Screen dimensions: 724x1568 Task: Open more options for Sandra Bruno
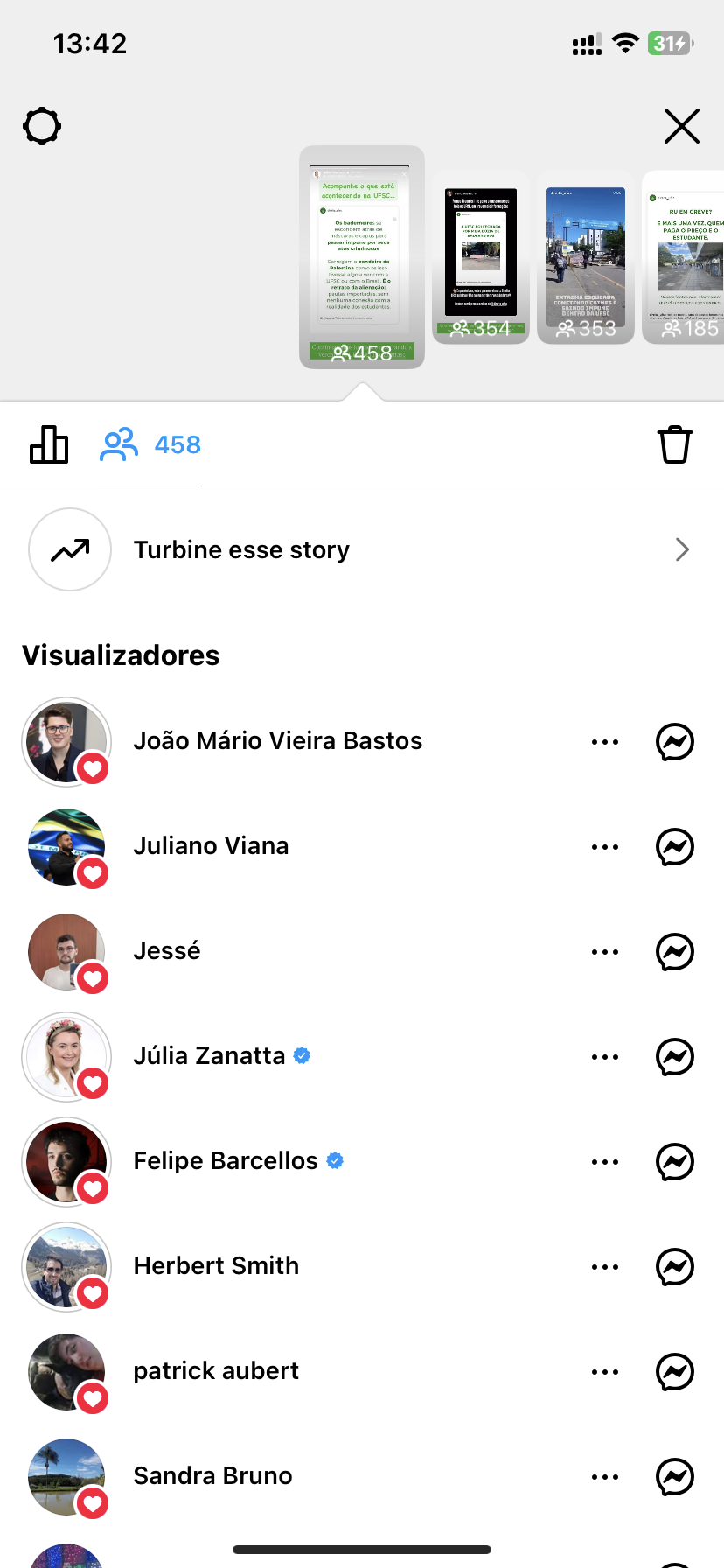pyautogui.click(x=605, y=1477)
